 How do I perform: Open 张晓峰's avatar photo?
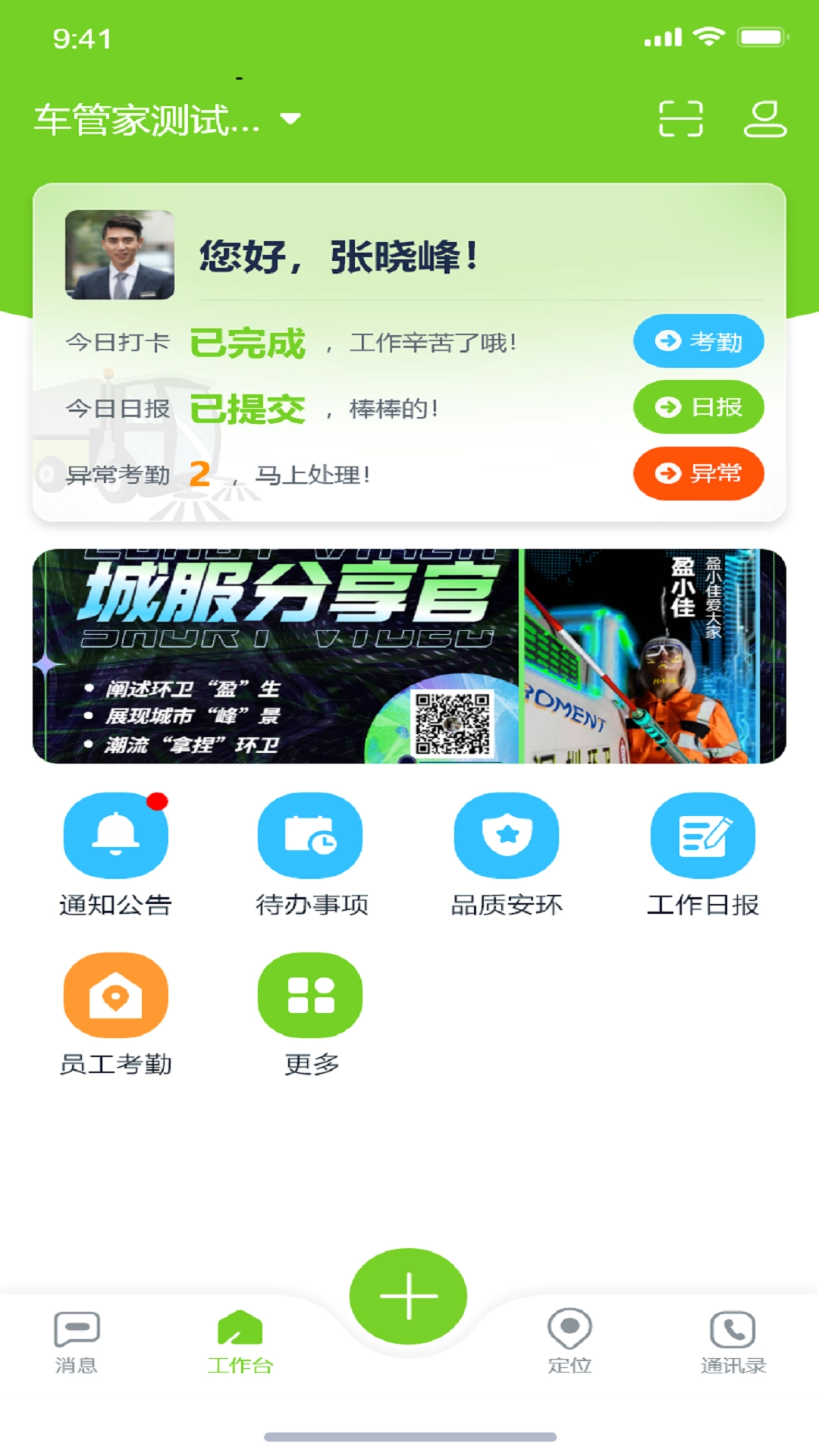tap(120, 254)
